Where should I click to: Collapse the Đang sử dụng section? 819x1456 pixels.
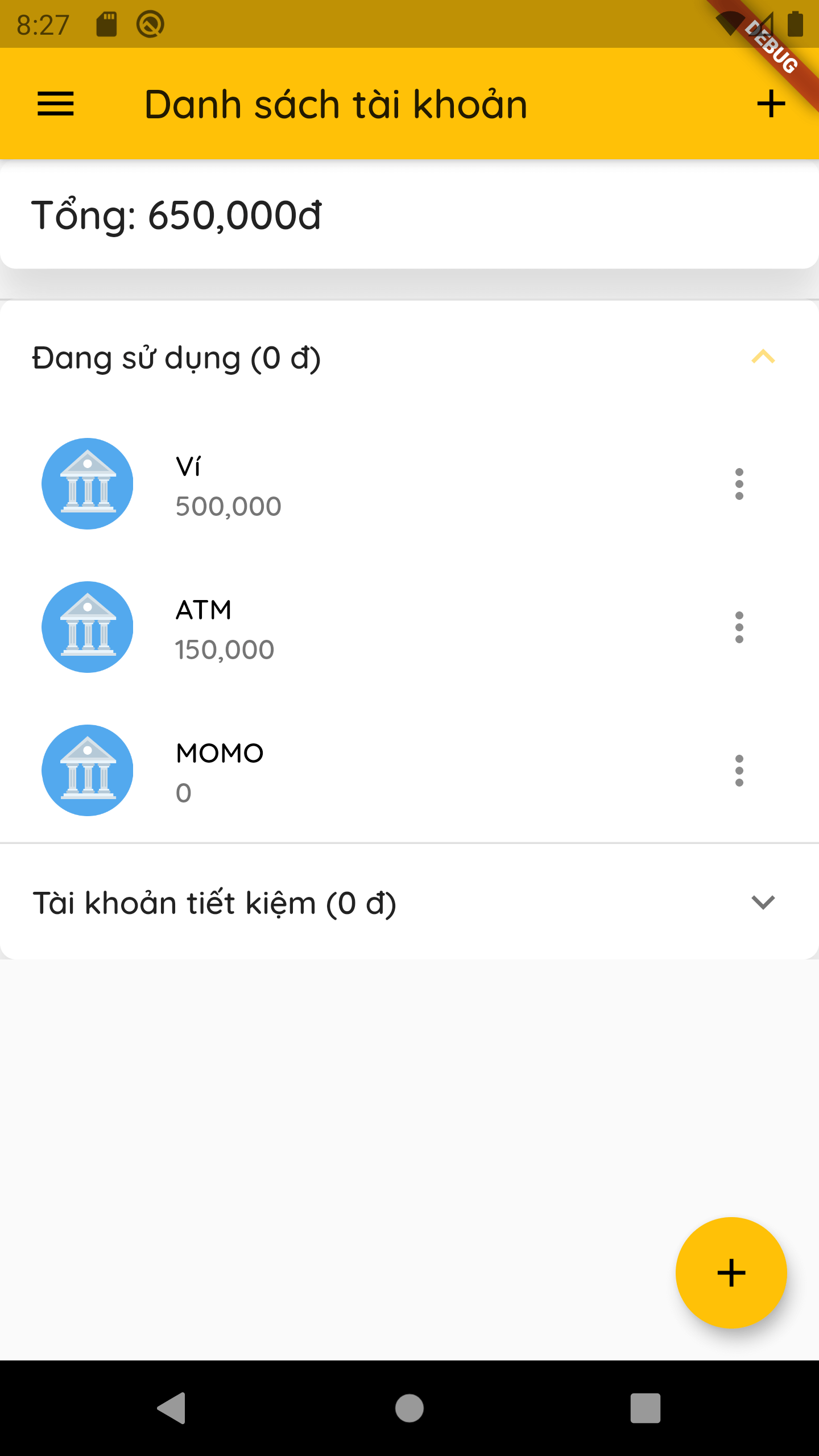coord(763,357)
